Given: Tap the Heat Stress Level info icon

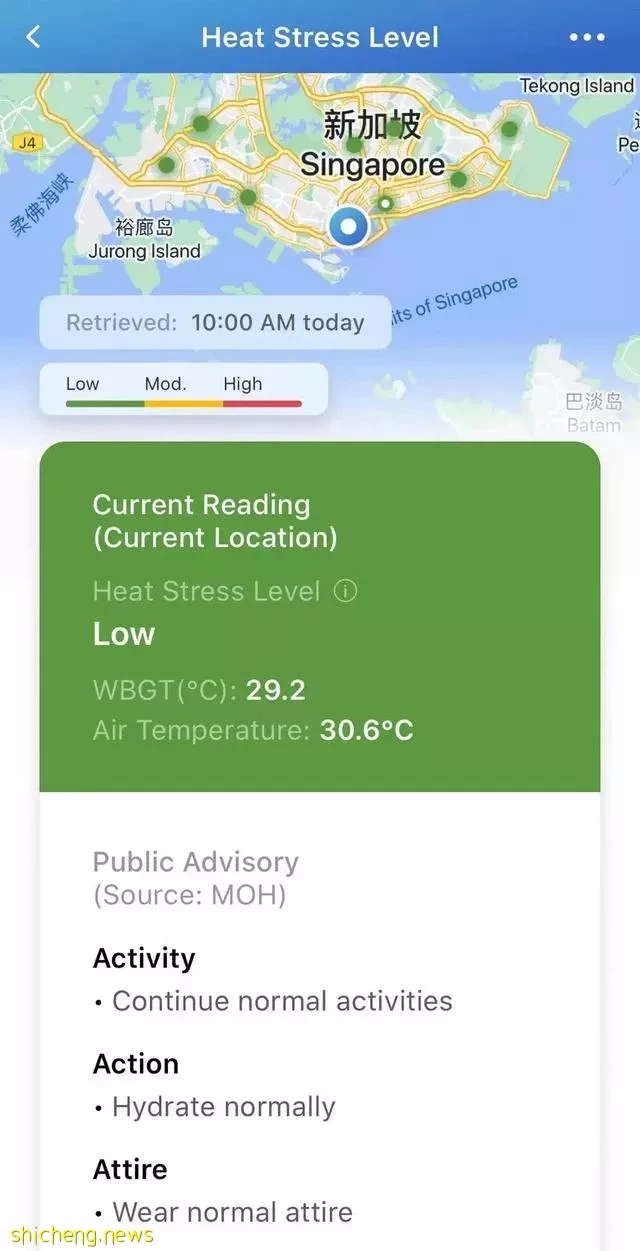Looking at the screenshot, I should point(345,591).
